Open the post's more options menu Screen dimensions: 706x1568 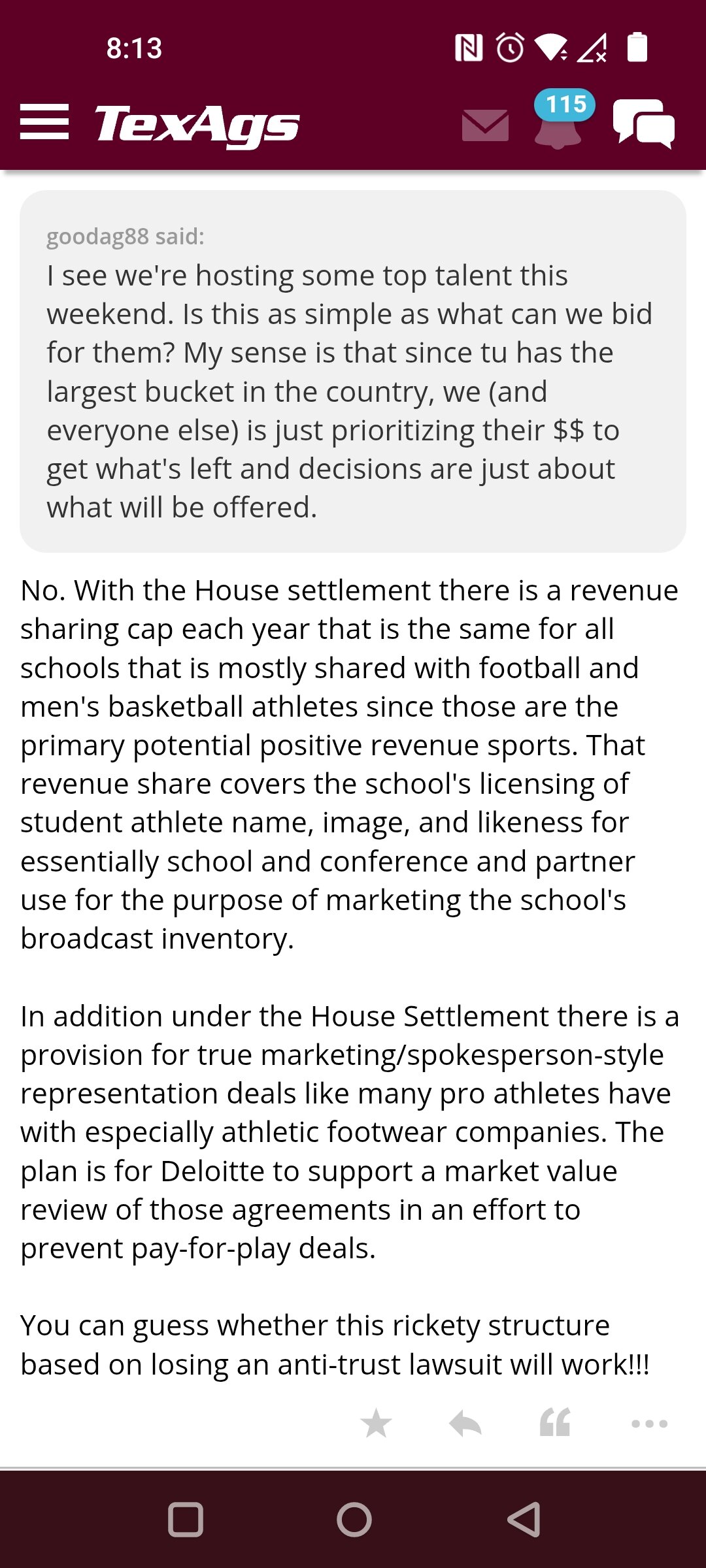(x=649, y=1424)
